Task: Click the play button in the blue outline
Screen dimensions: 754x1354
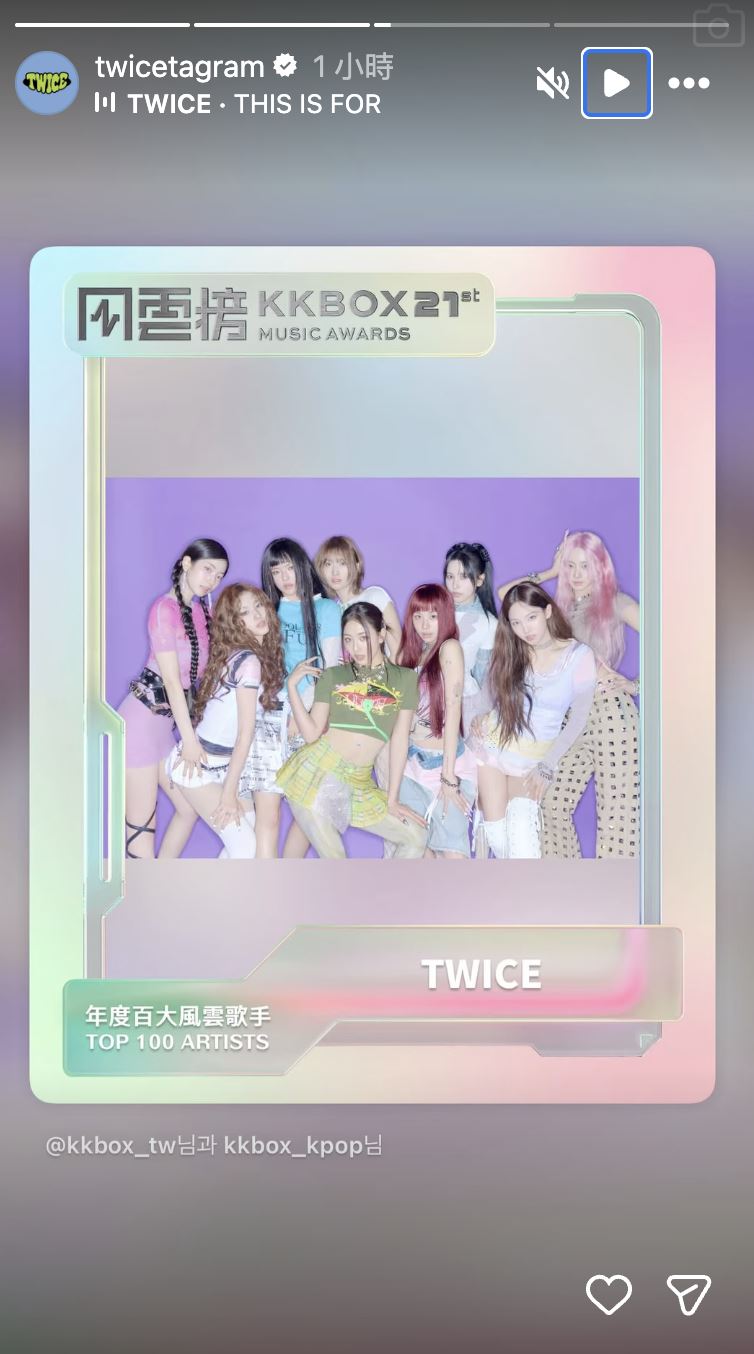Action: click(616, 84)
